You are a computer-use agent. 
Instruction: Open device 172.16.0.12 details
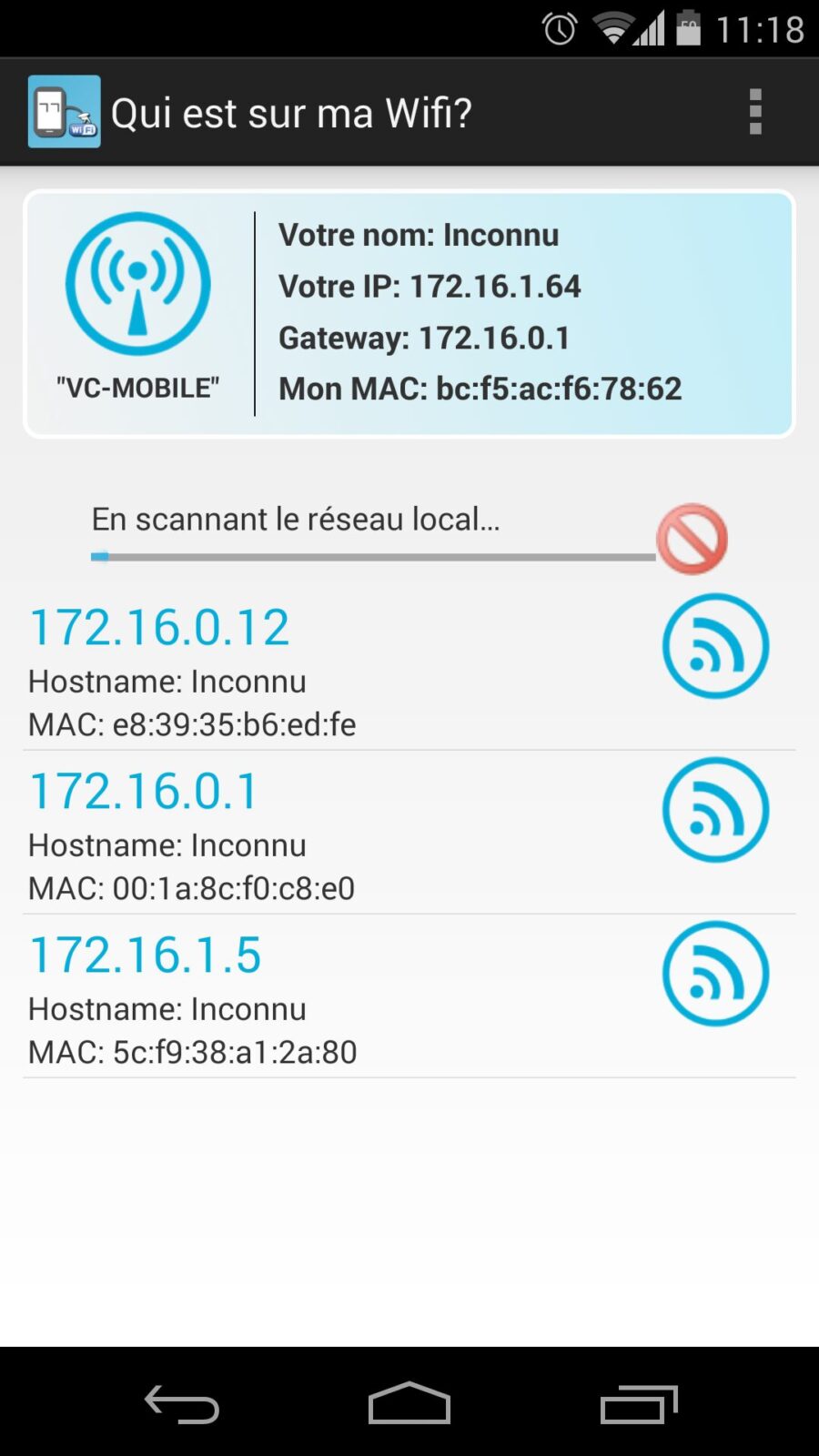(x=273, y=673)
